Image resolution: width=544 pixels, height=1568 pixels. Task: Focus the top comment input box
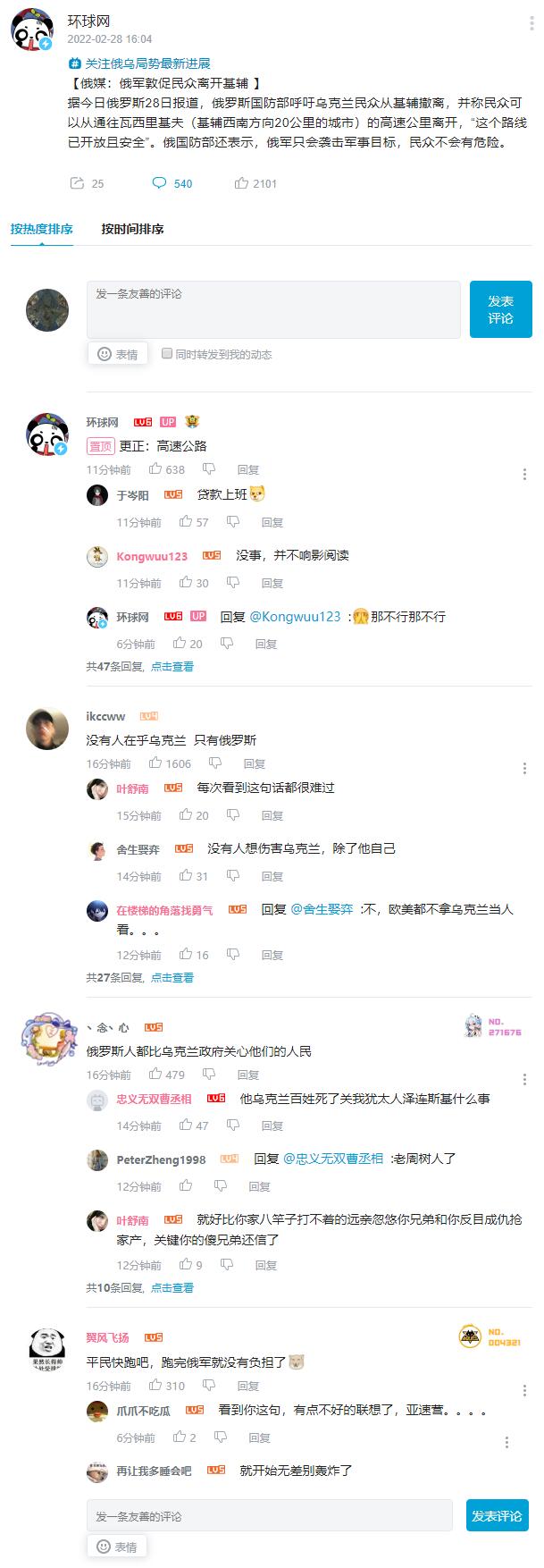pyautogui.click(x=273, y=309)
